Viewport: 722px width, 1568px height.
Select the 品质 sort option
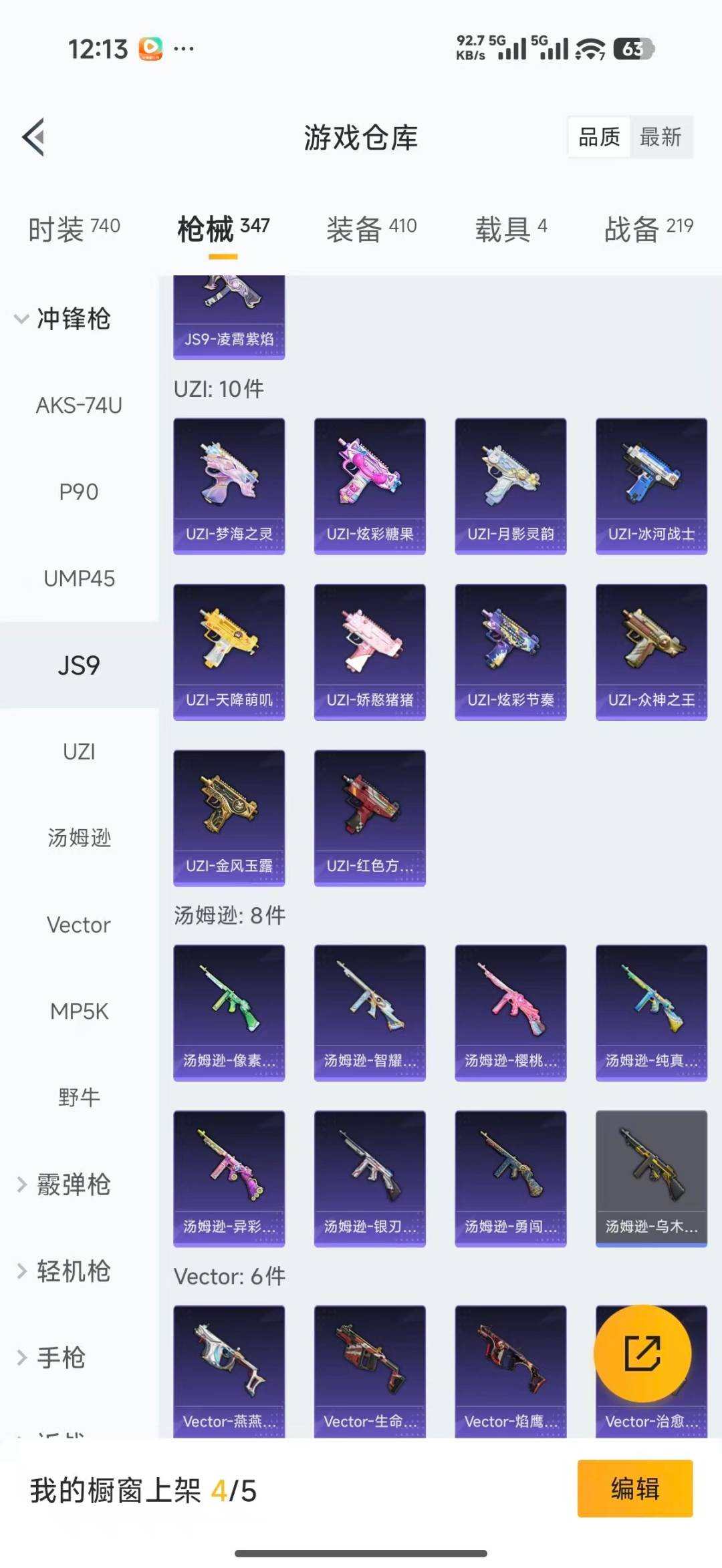click(x=598, y=137)
